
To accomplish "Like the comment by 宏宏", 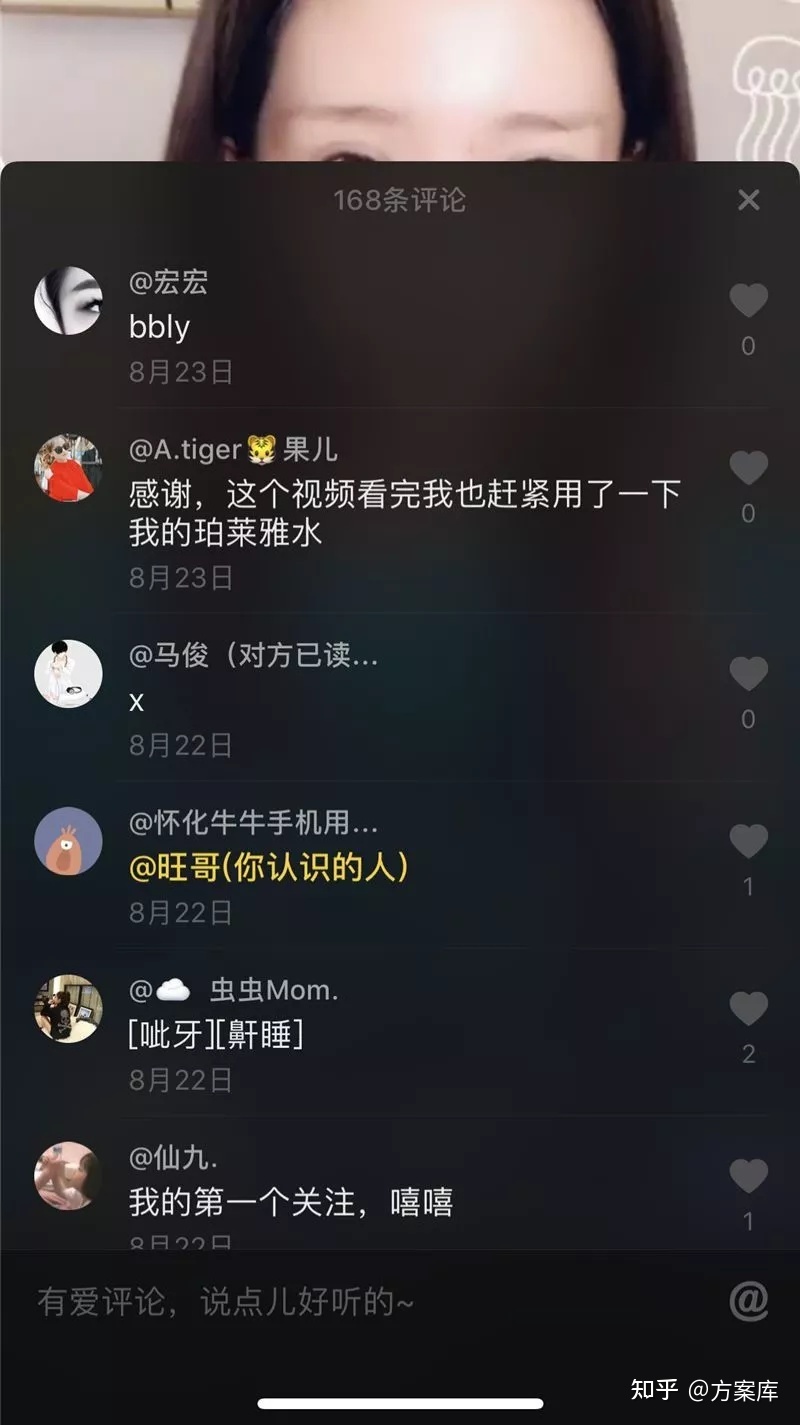I will 748,301.
